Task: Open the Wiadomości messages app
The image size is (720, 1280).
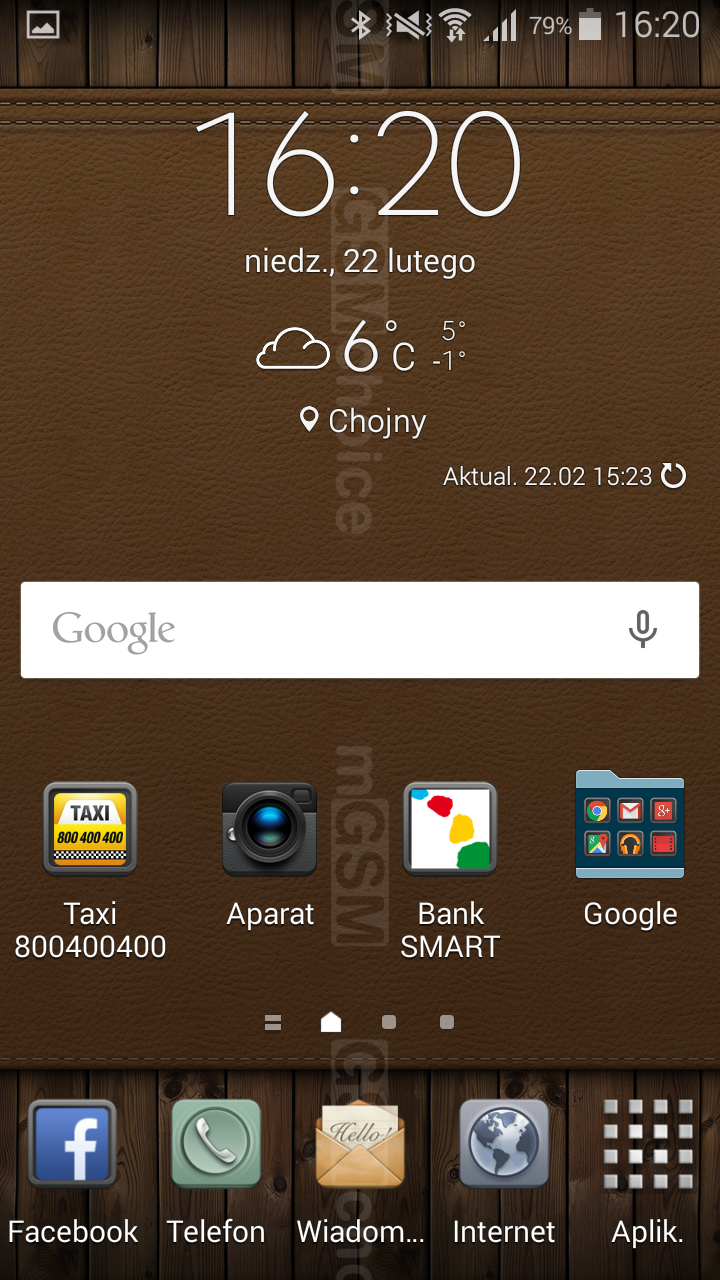Action: click(x=360, y=1145)
